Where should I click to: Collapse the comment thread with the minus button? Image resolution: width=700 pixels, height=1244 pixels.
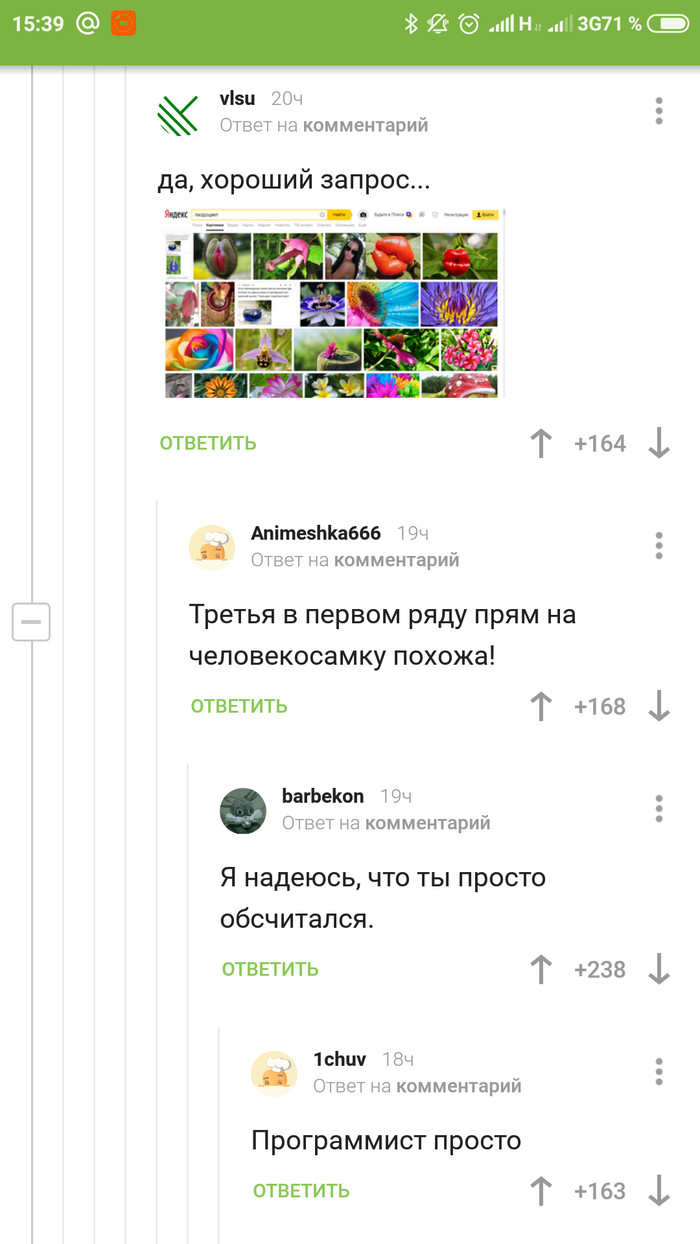point(31,622)
